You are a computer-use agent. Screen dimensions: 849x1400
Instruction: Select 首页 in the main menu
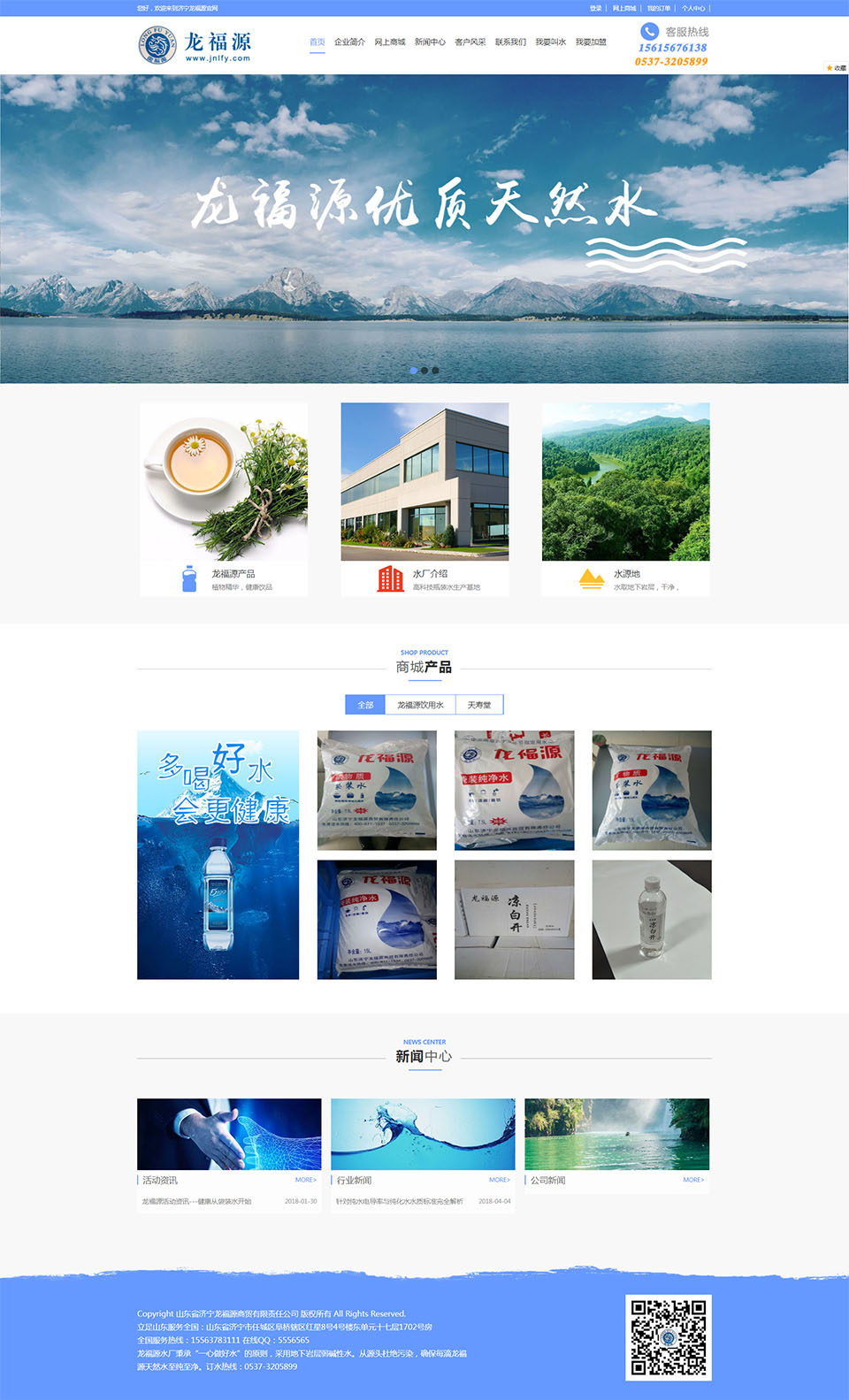pos(317,42)
